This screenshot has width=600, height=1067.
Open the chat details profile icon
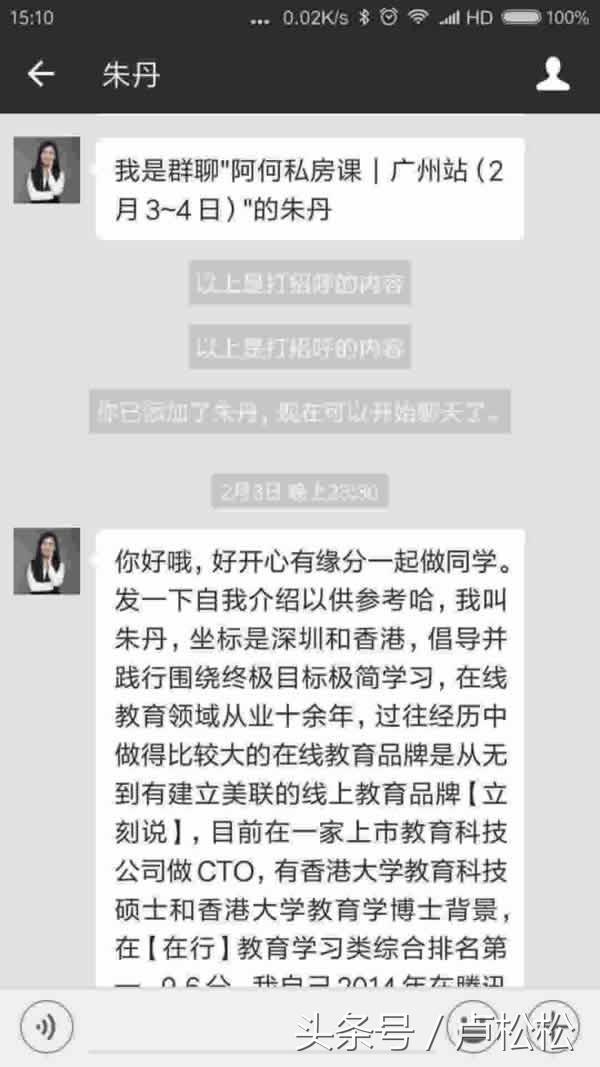click(x=553, y=74)
